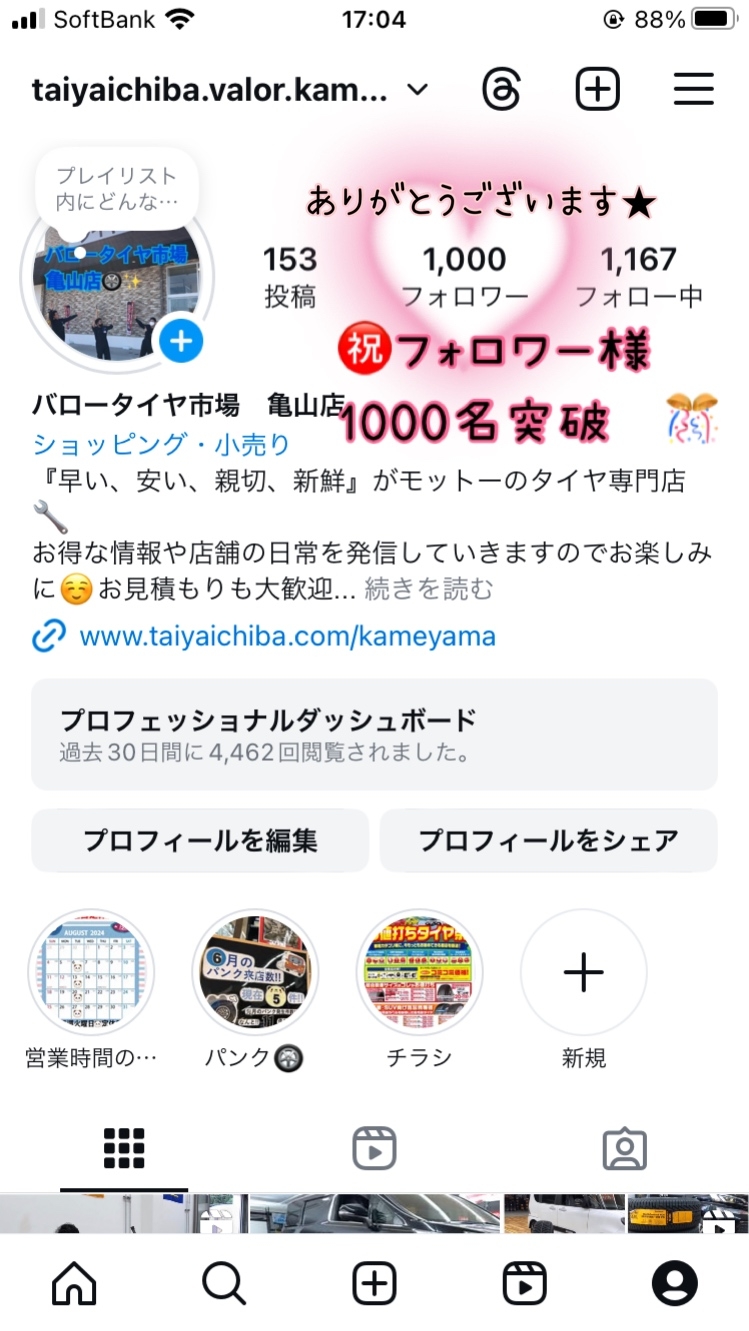Image resolution: width=749 pixels, height=1331 pixels.
Task: Open the Threads icon in the top bar
Action: 501,90
